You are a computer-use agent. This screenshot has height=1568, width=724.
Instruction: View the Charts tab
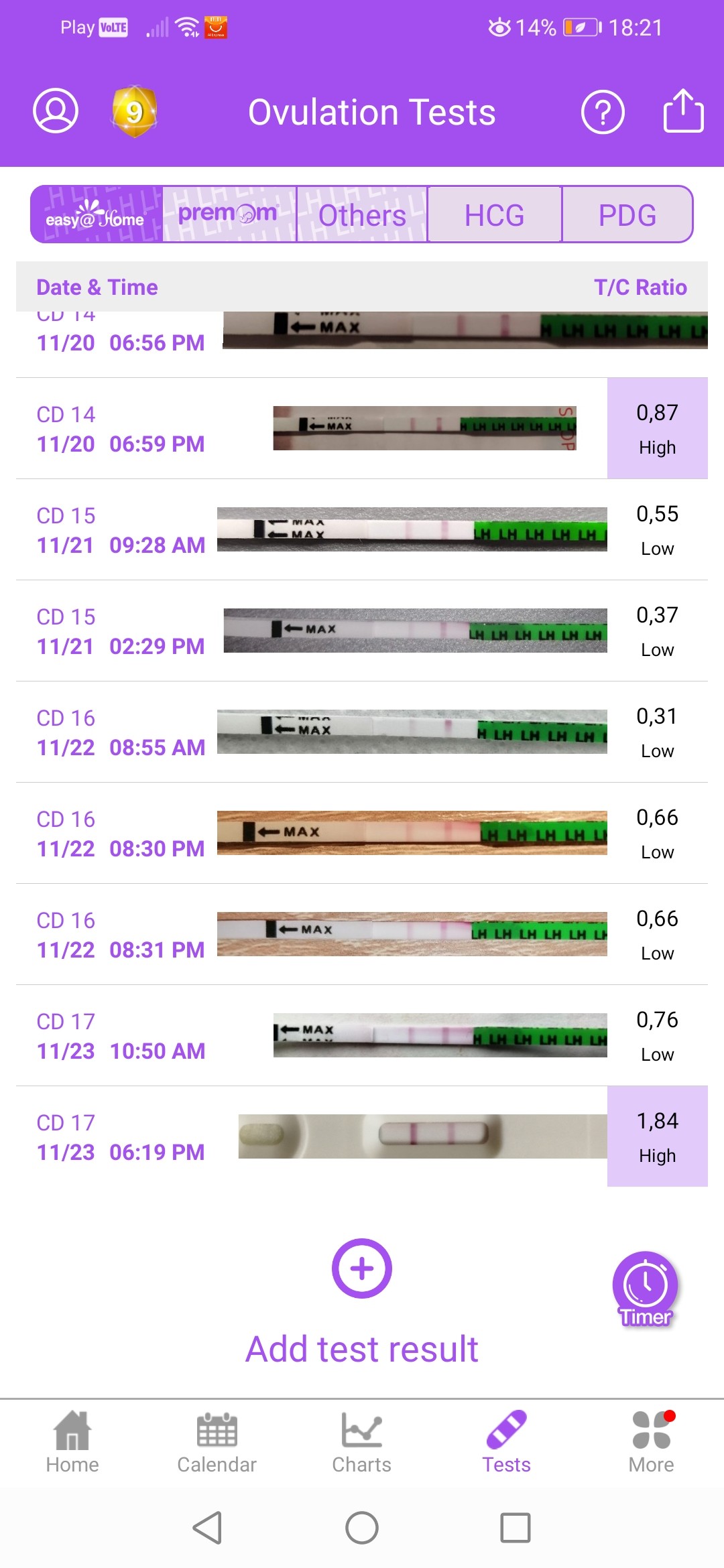tap(361, 1441)
